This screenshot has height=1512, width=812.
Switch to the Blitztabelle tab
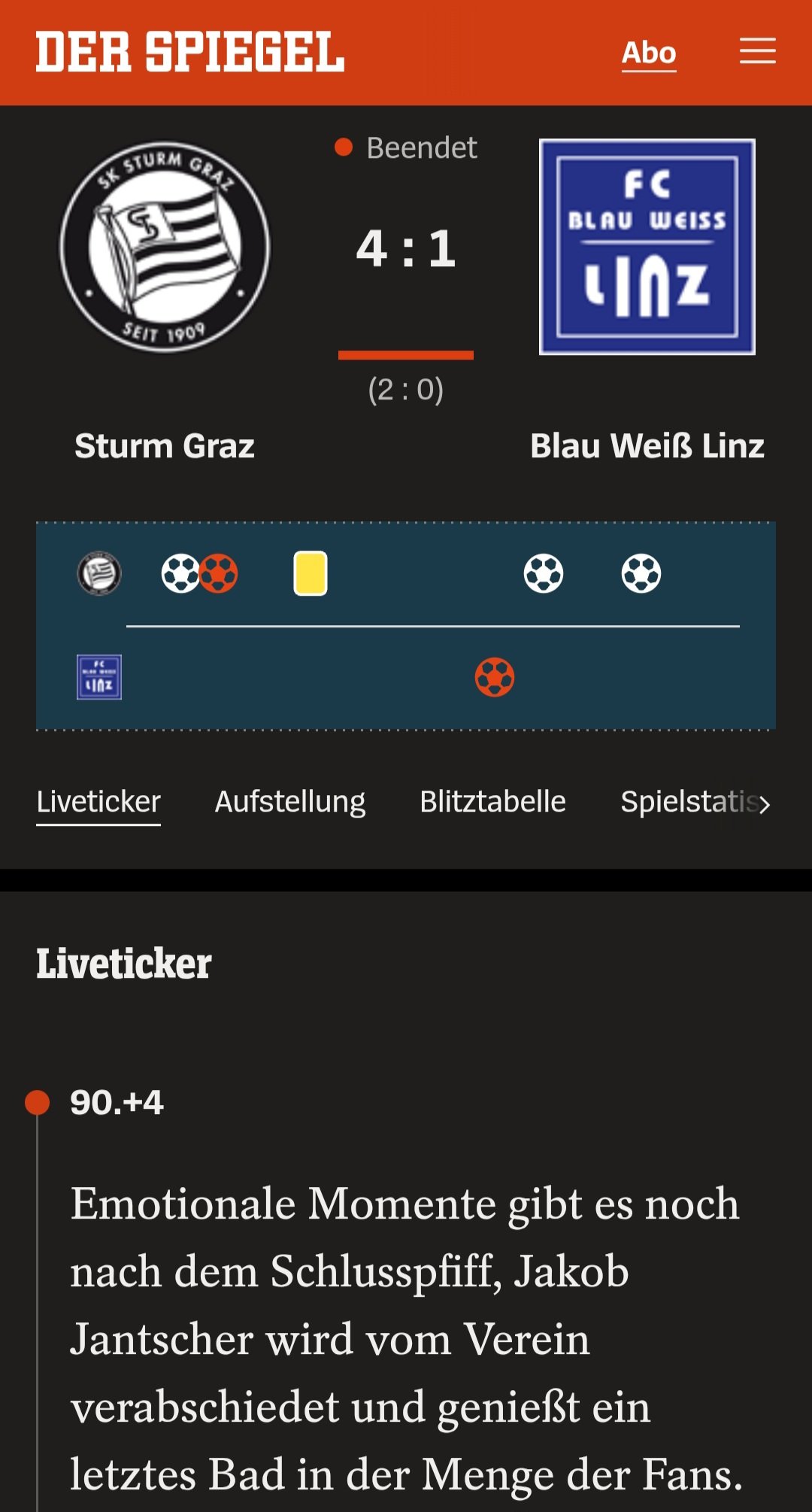click(492, 802)
